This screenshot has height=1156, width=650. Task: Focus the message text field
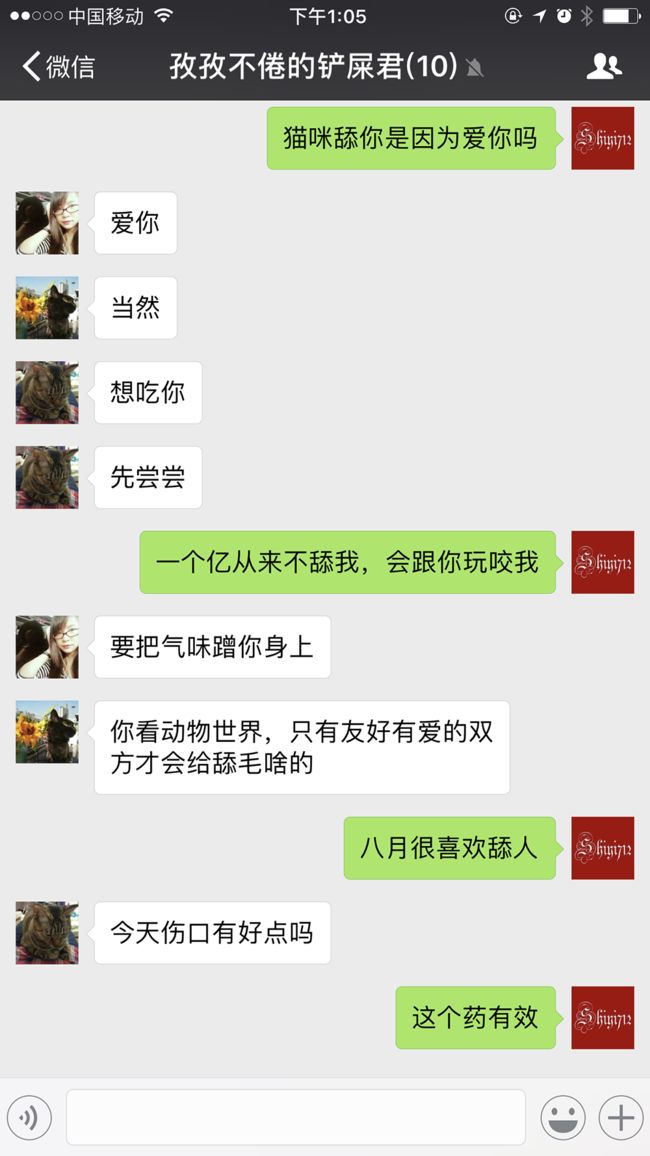(x=296, y=1118)
